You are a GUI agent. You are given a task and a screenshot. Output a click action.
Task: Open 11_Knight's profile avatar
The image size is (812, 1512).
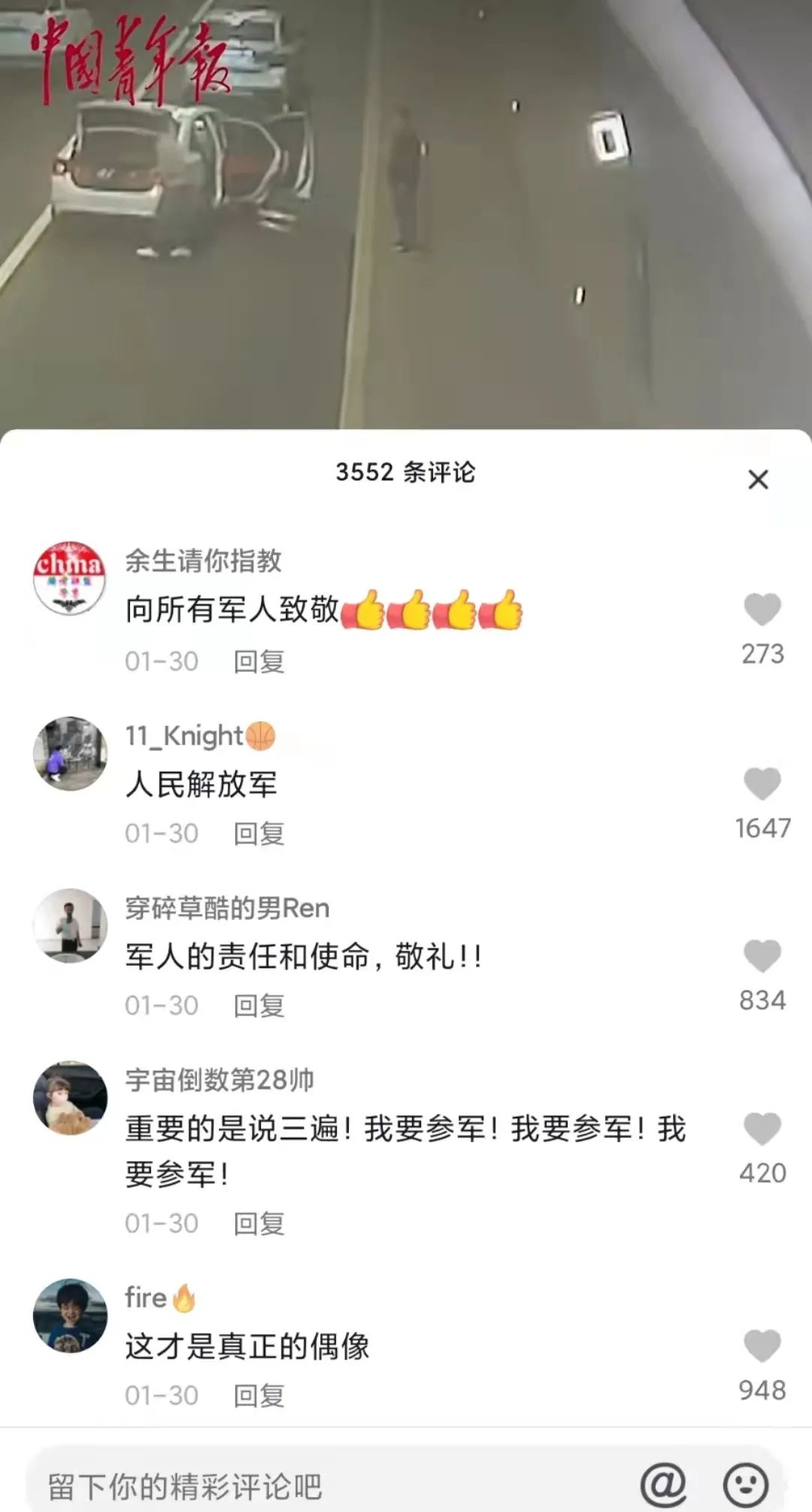(70, 754)
